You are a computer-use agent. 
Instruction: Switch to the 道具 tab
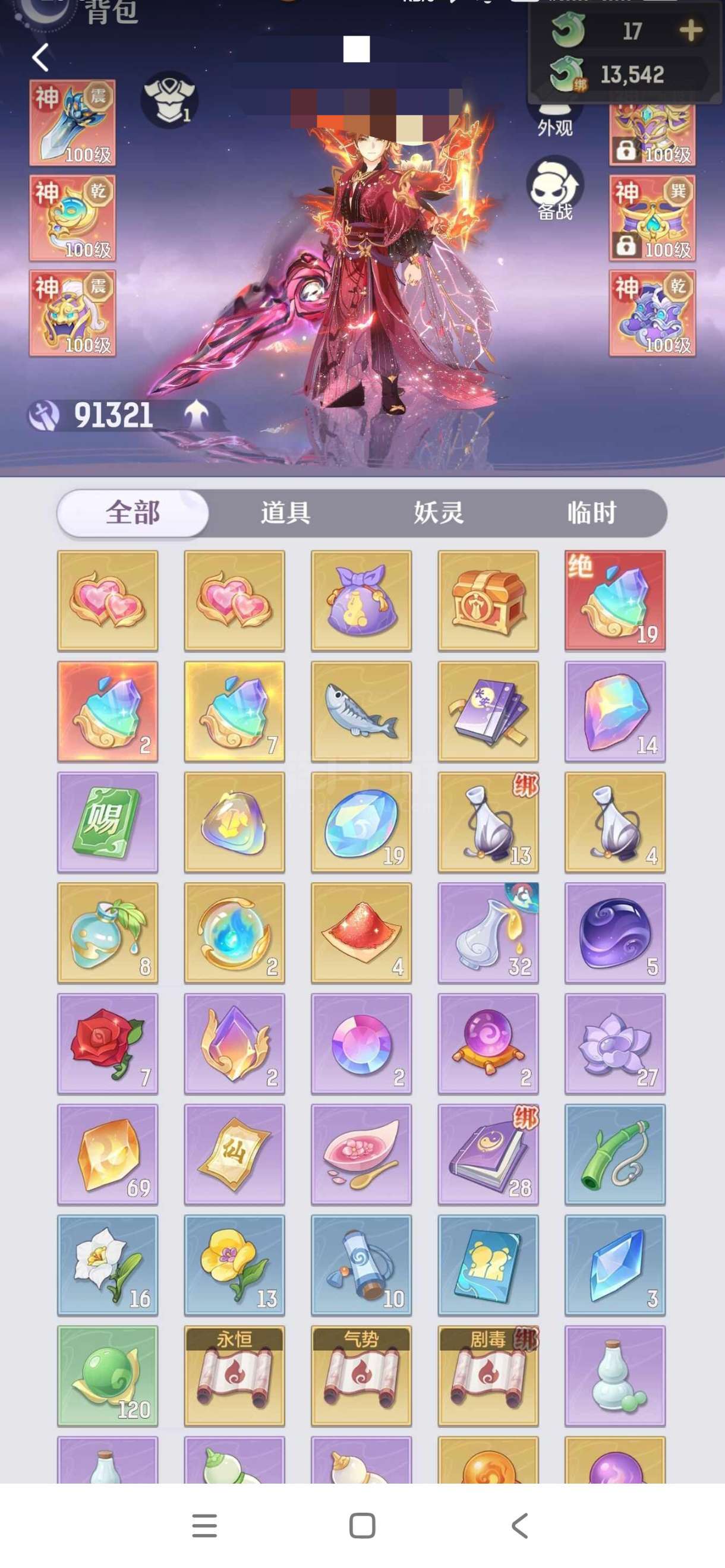285,513
